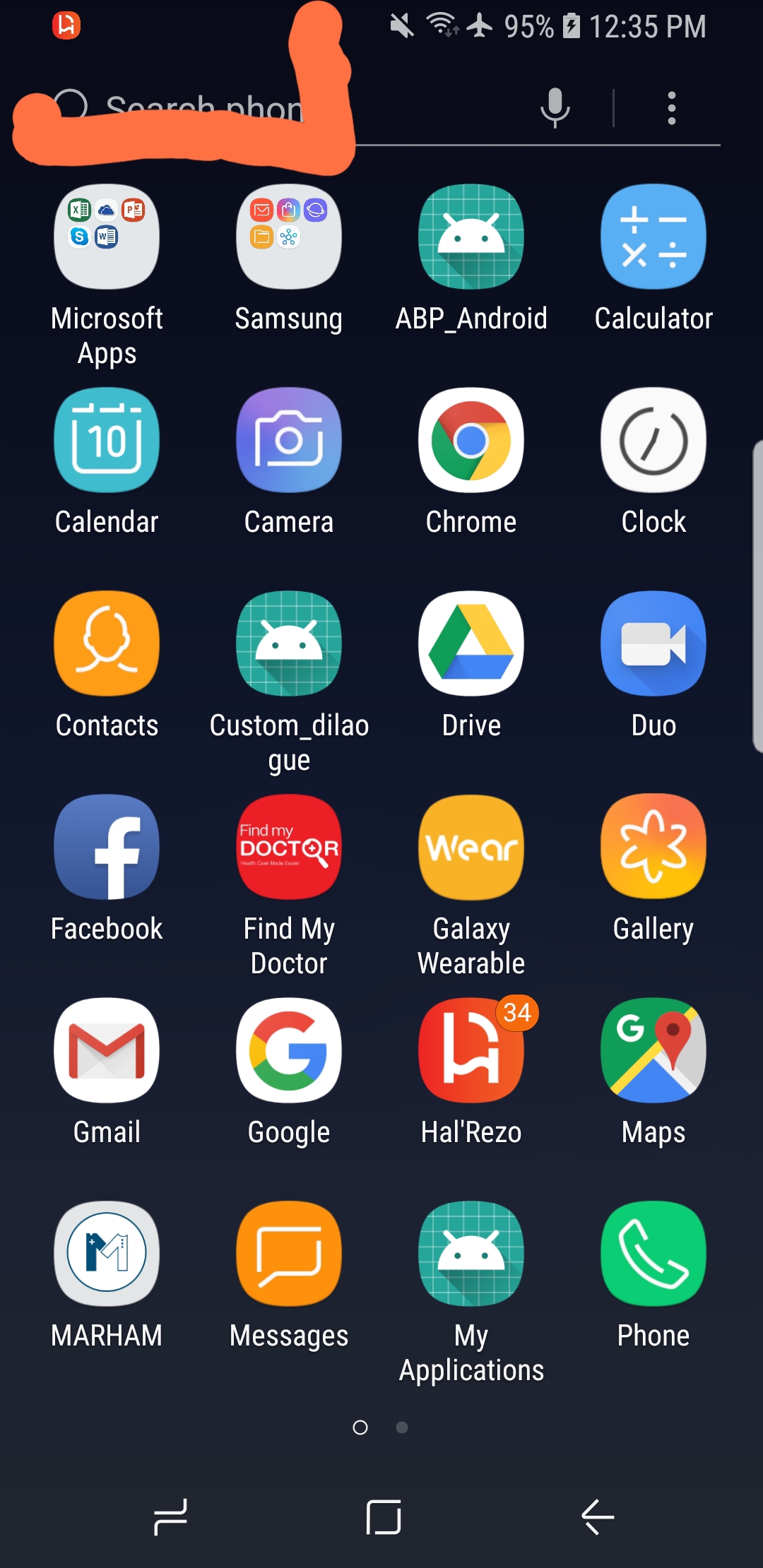Tap the voice search microphone

(x=555, y=107)
